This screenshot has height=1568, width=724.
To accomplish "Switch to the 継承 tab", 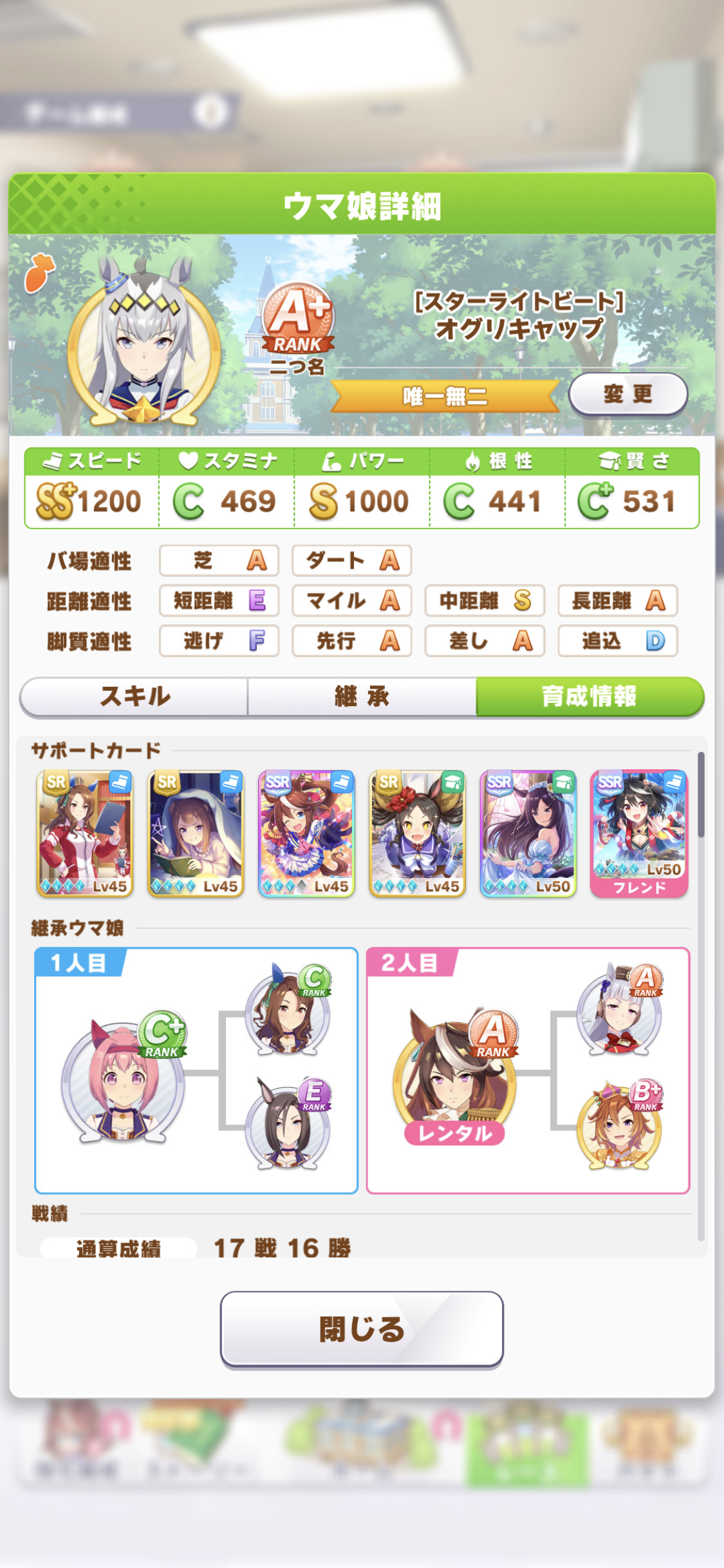I will tap(362, 696).
